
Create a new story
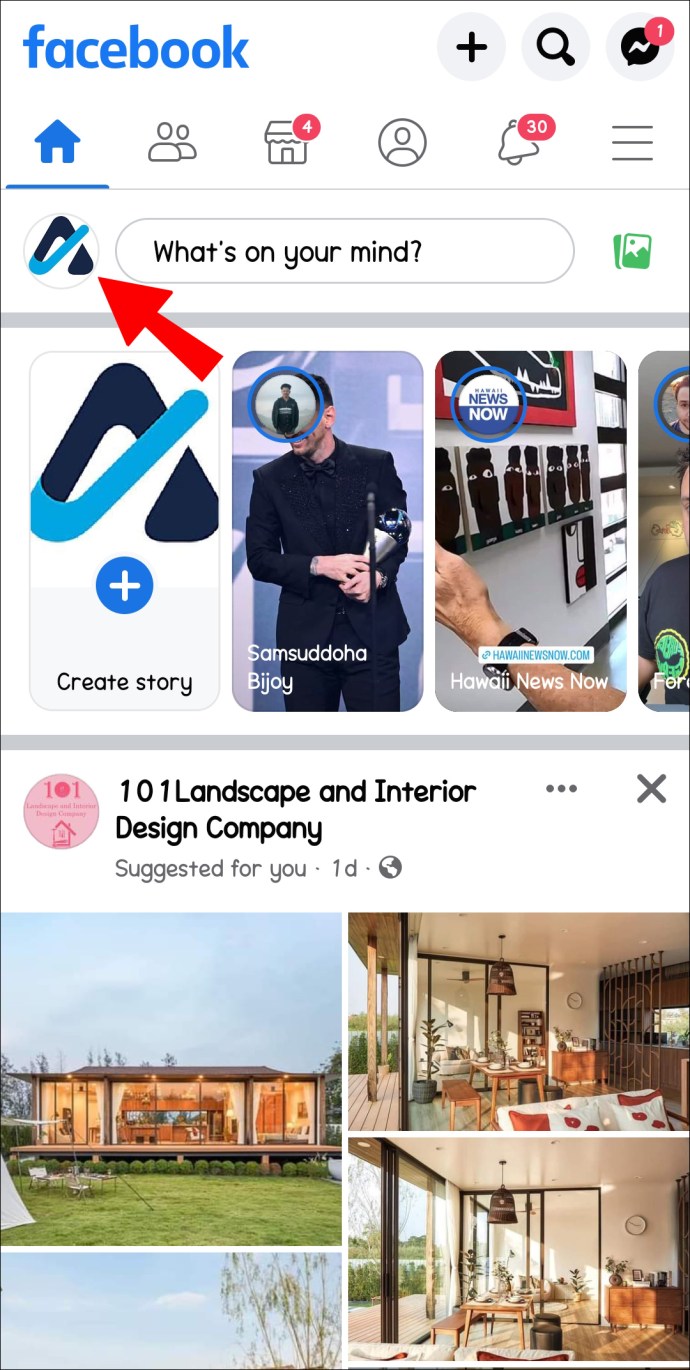(125, 588)
